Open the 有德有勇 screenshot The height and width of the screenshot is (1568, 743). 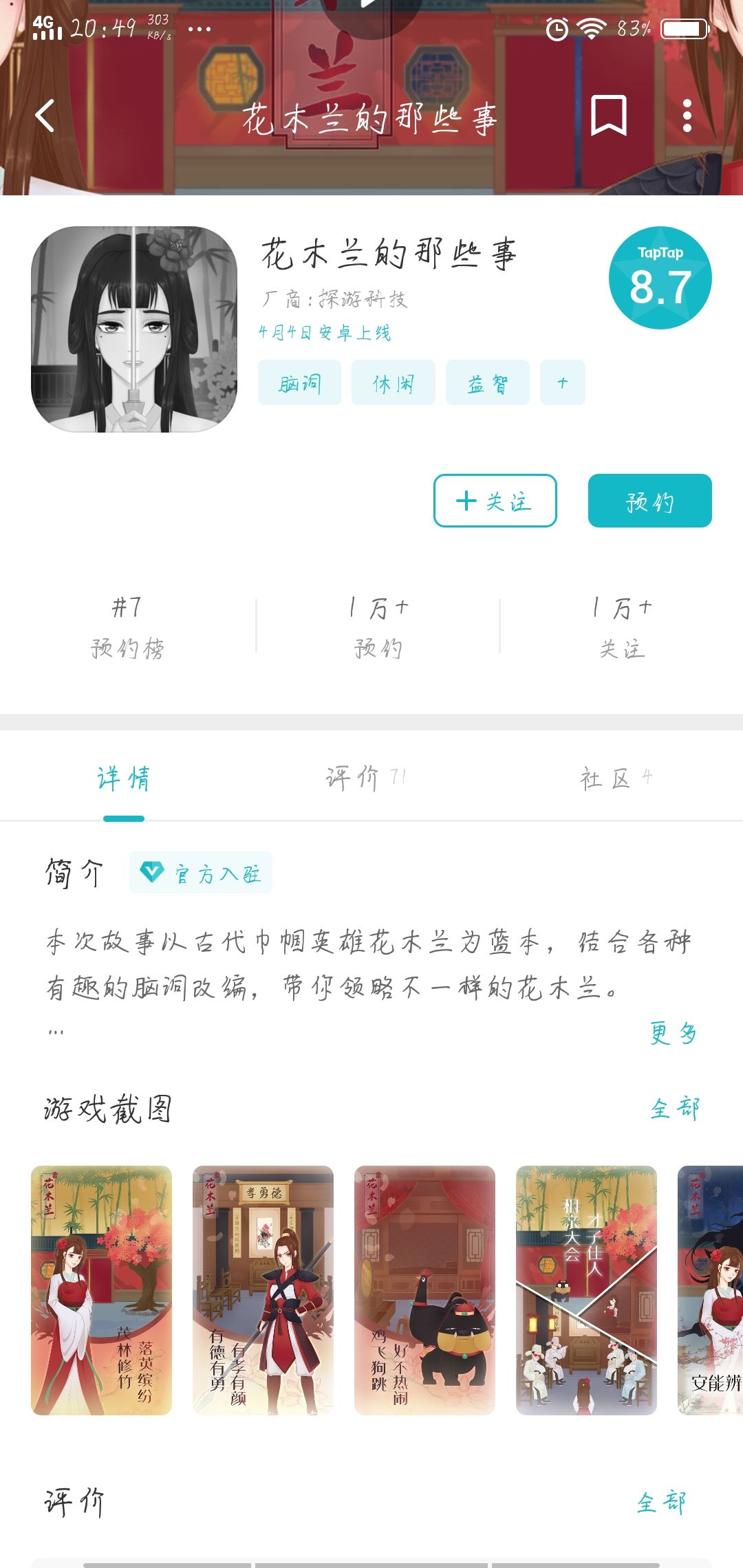pyautogui.click(x=263, y=1290)
